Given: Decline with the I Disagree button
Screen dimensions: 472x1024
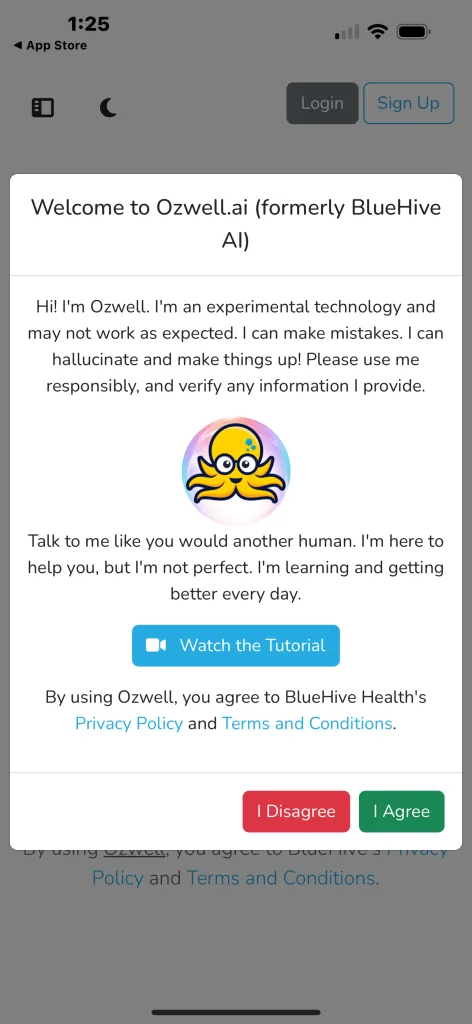Looking at the screenshot, I should pos(296,811).
